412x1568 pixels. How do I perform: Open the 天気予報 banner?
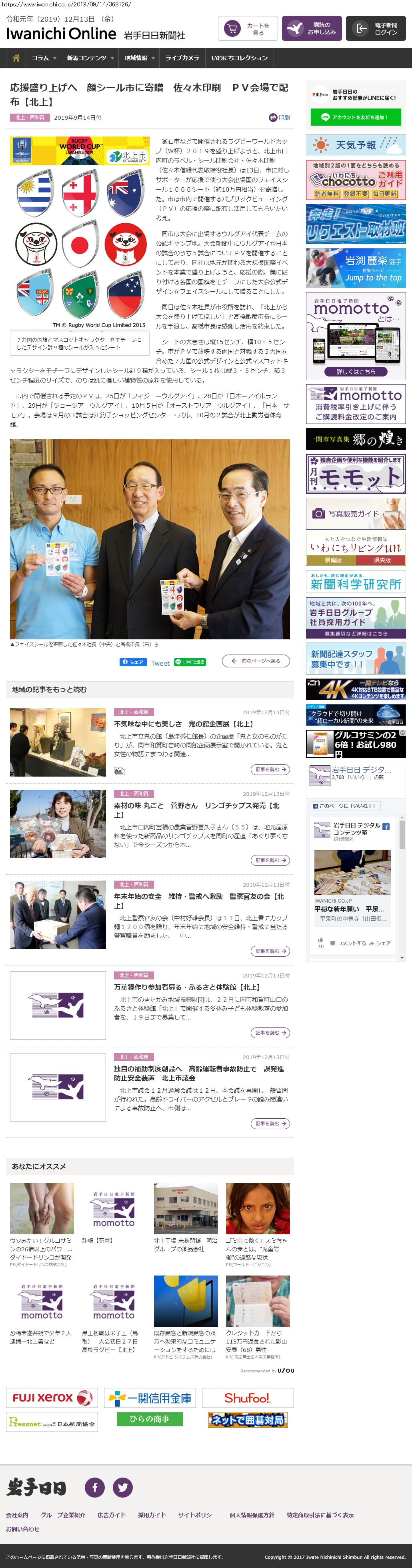tap(356, 146)
